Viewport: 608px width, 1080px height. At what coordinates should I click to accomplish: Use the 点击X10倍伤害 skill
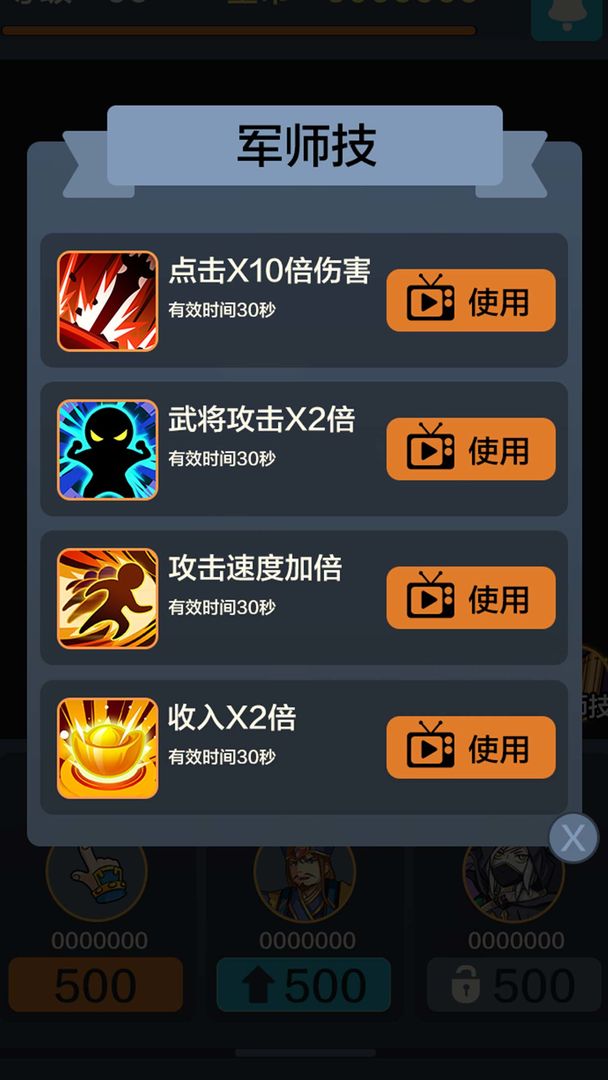470,300
